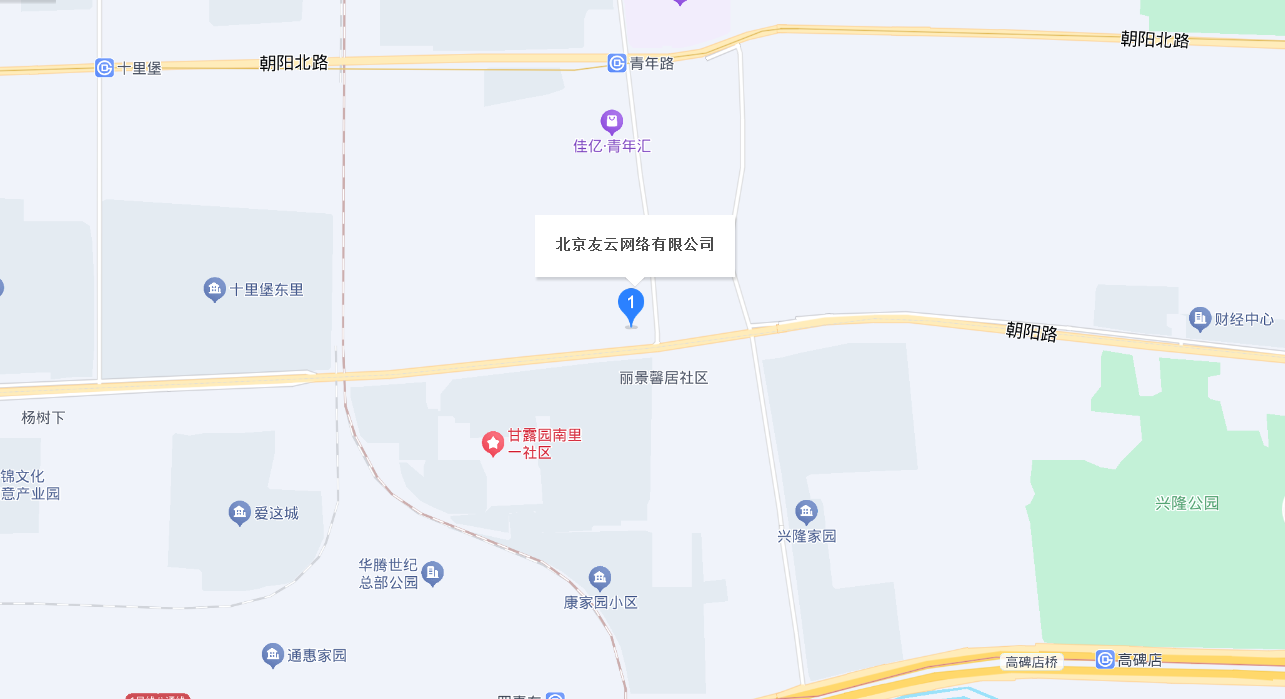Open the 财经中心 building marker
The height and width of the screenshot is (699, 1285).
[x=1200, y=319]
